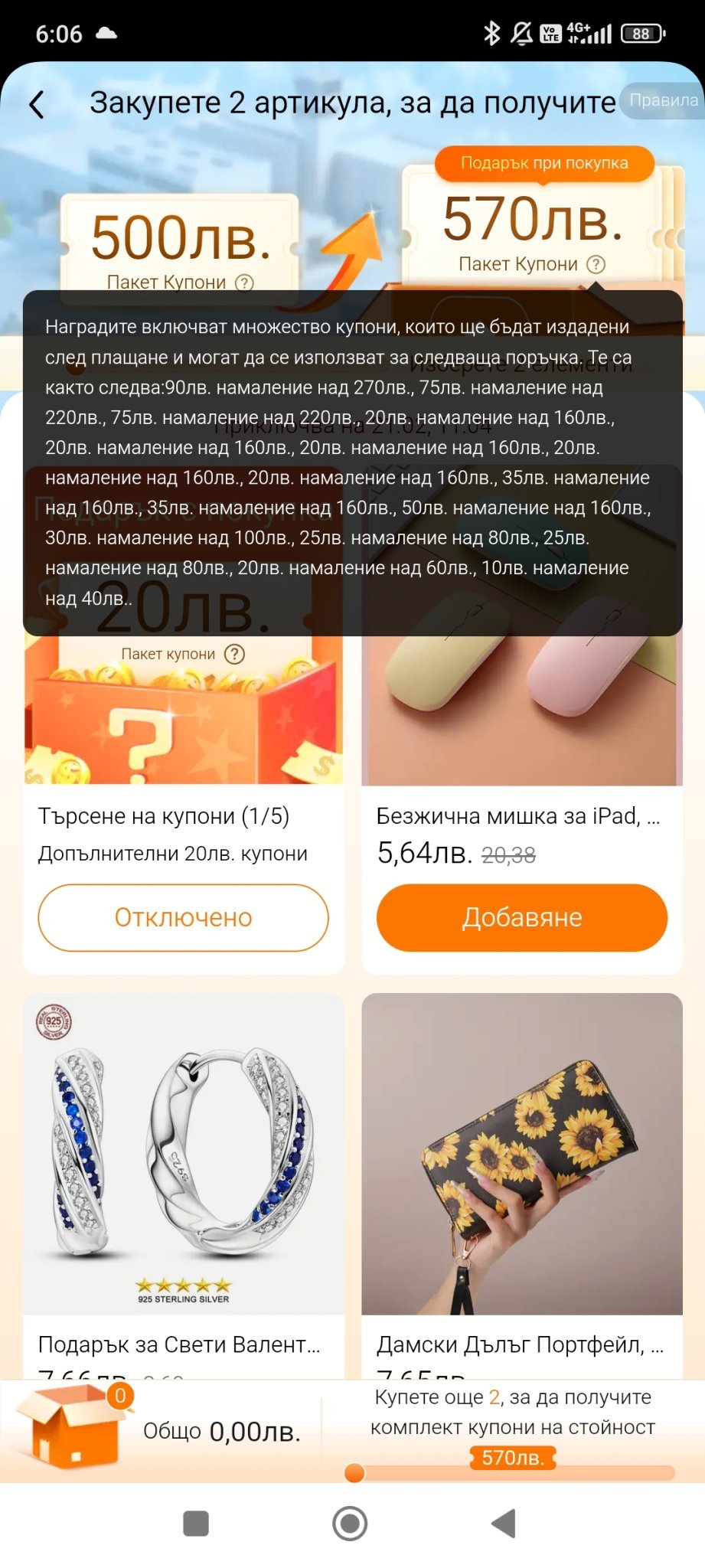Tap the system home button
This screenshot has height=1568, width=705.
coord(351,1524)
